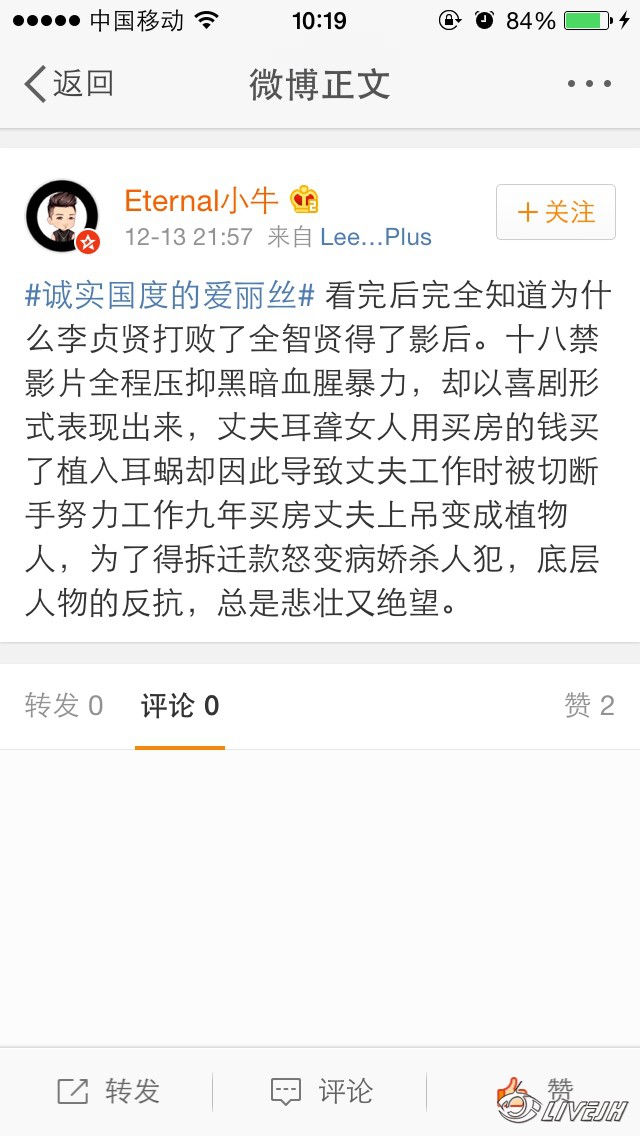Switch to the 转发 0 tab

click(x=64, y=706)
